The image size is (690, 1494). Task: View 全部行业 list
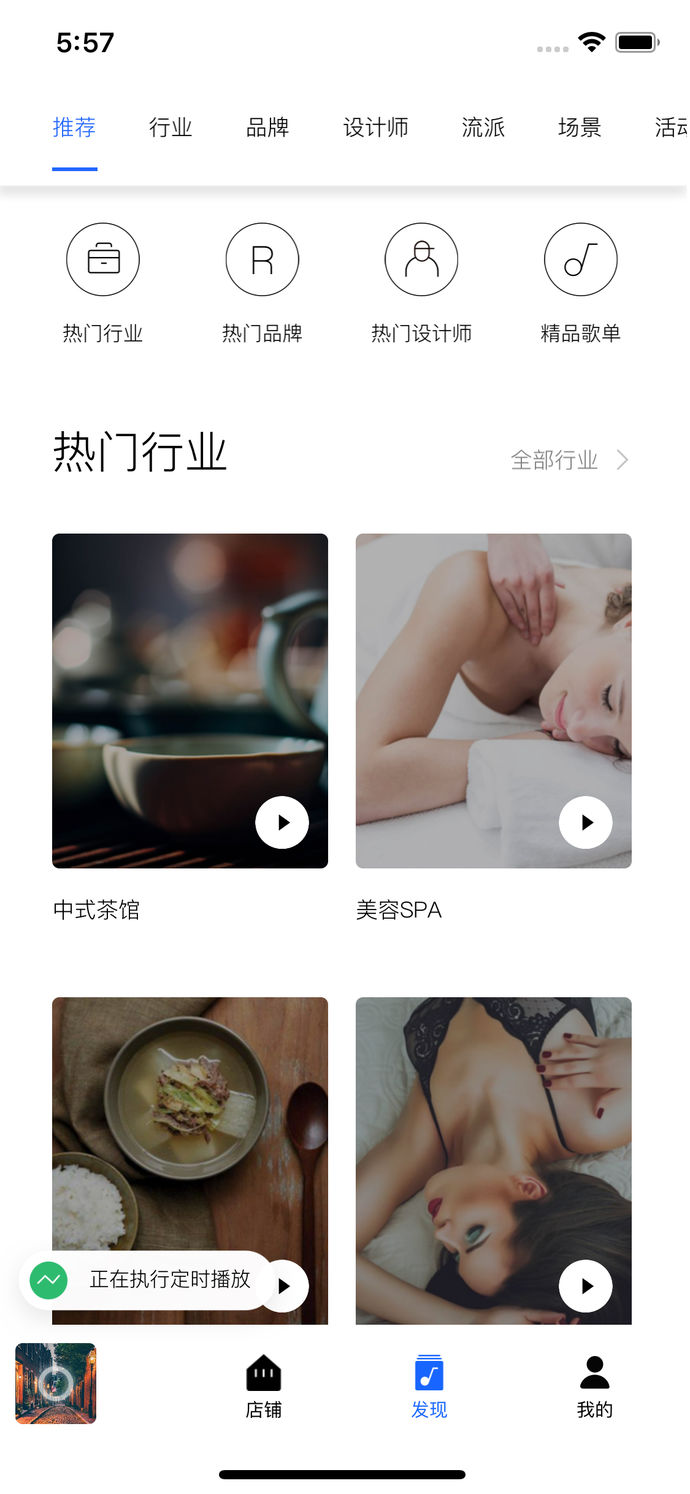coord(569,460)
